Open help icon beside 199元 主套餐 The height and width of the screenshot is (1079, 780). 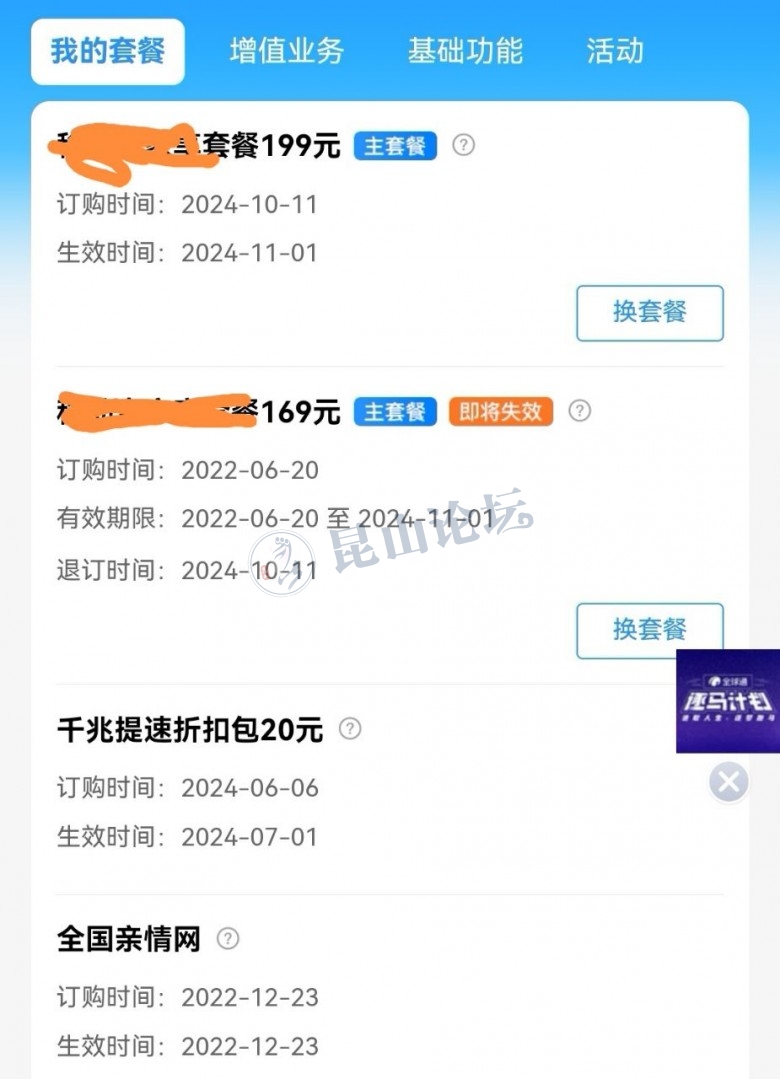point(463,145)
